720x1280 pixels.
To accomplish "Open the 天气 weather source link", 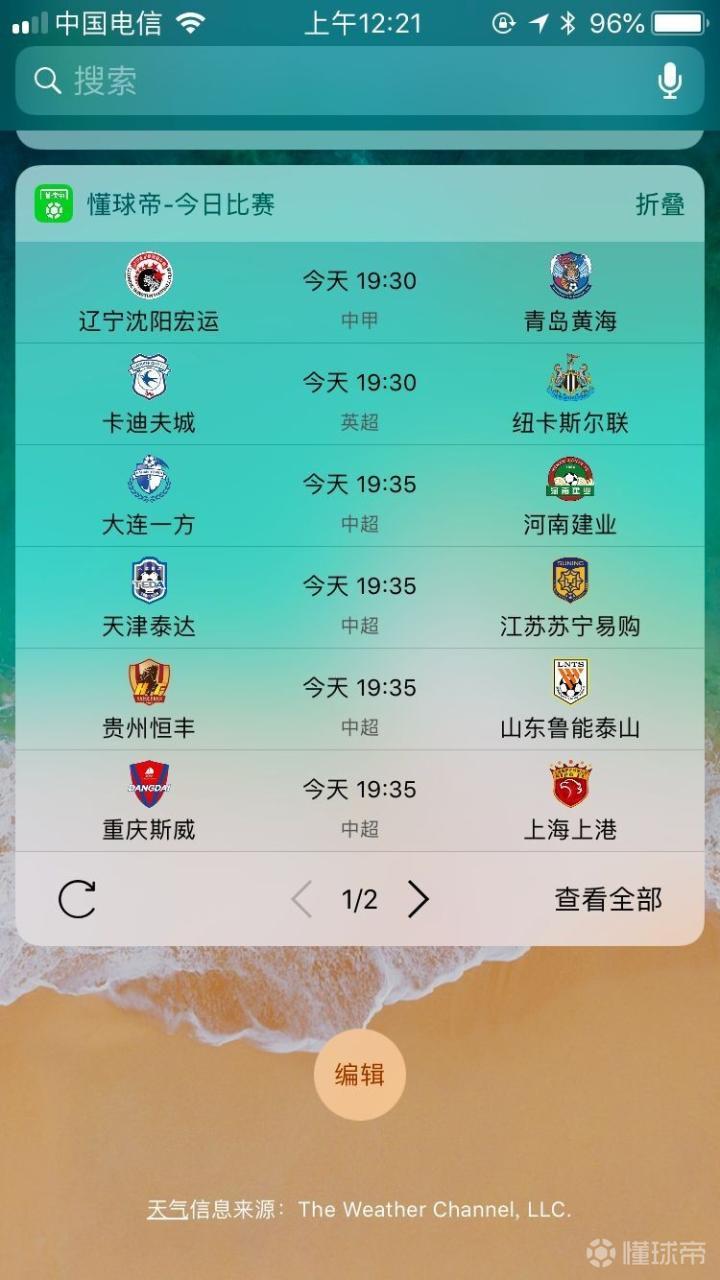I will [167, 1210].
